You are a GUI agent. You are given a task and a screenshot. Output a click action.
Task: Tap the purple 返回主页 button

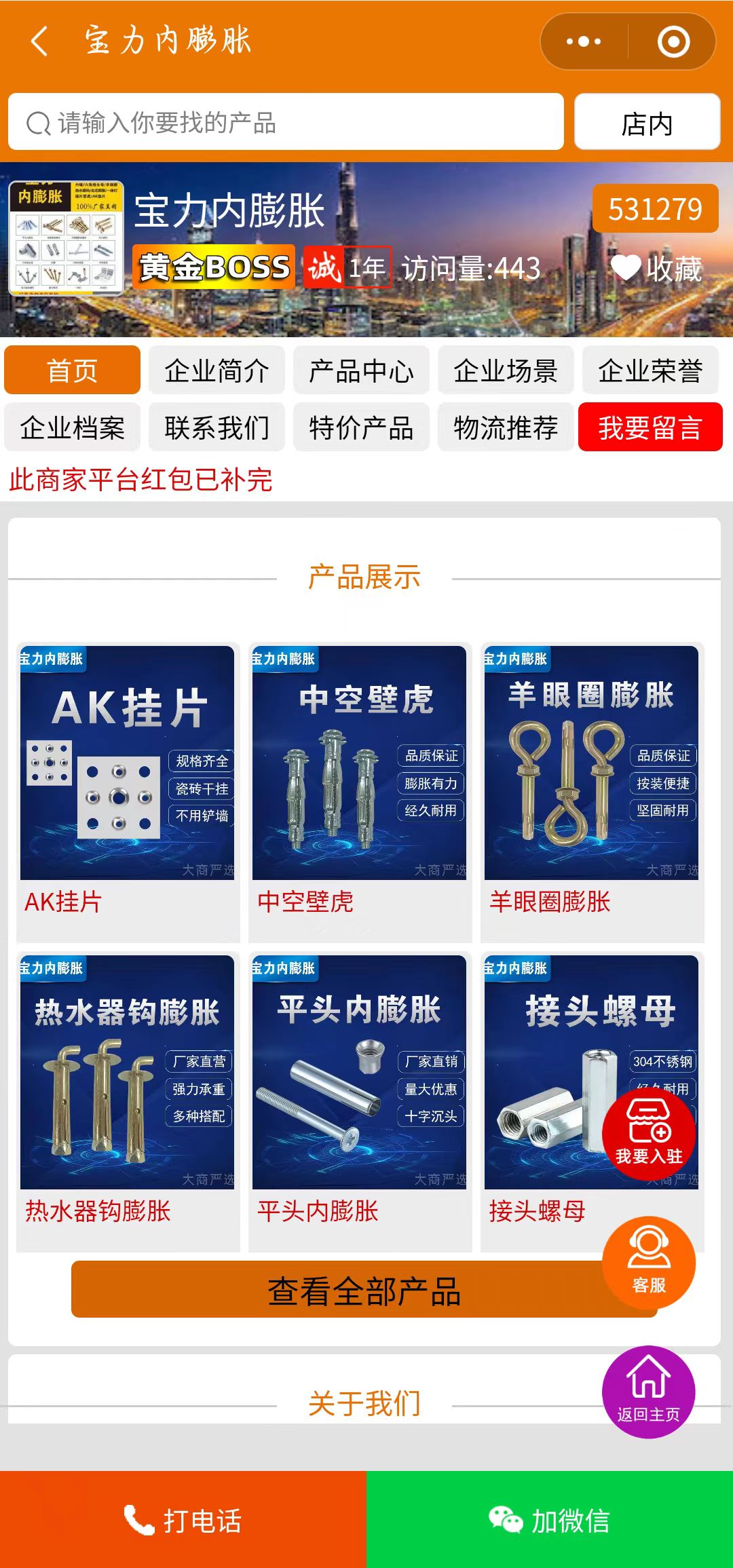649,1392
